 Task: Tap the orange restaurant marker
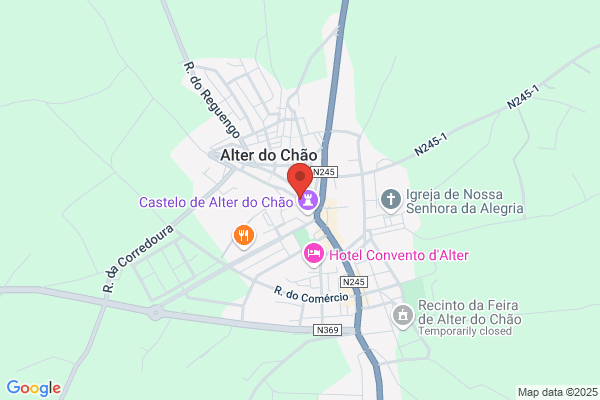pyautogui.click(x=244, y=236)
